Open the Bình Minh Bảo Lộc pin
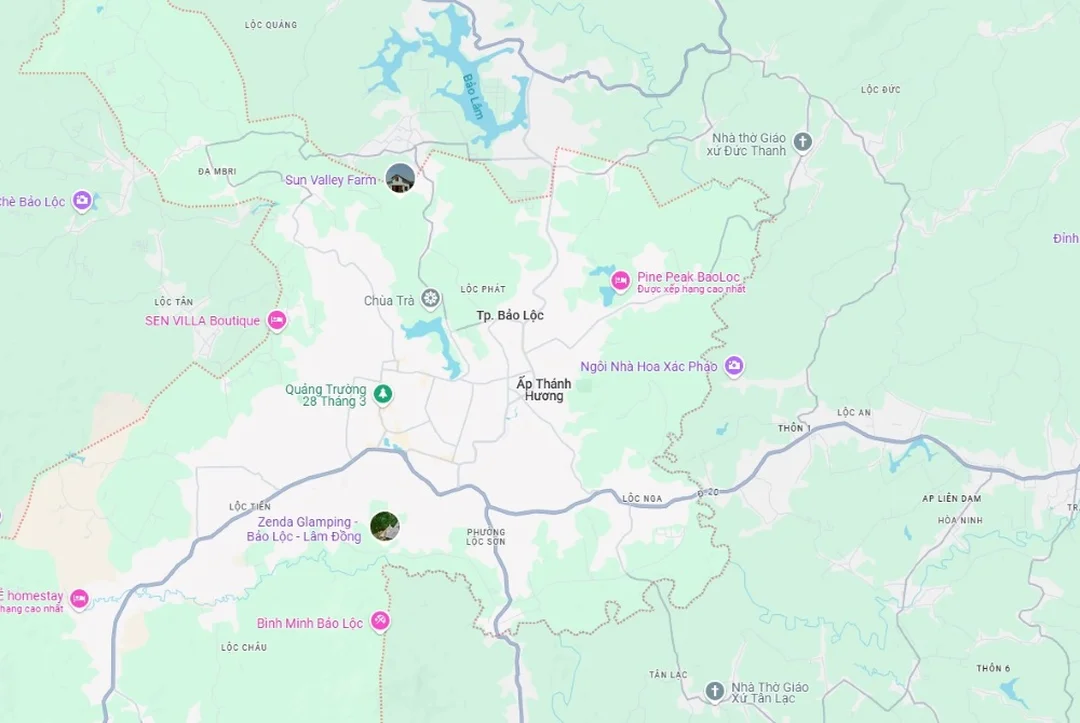1080x723 pixels. [x=380, y=621]
